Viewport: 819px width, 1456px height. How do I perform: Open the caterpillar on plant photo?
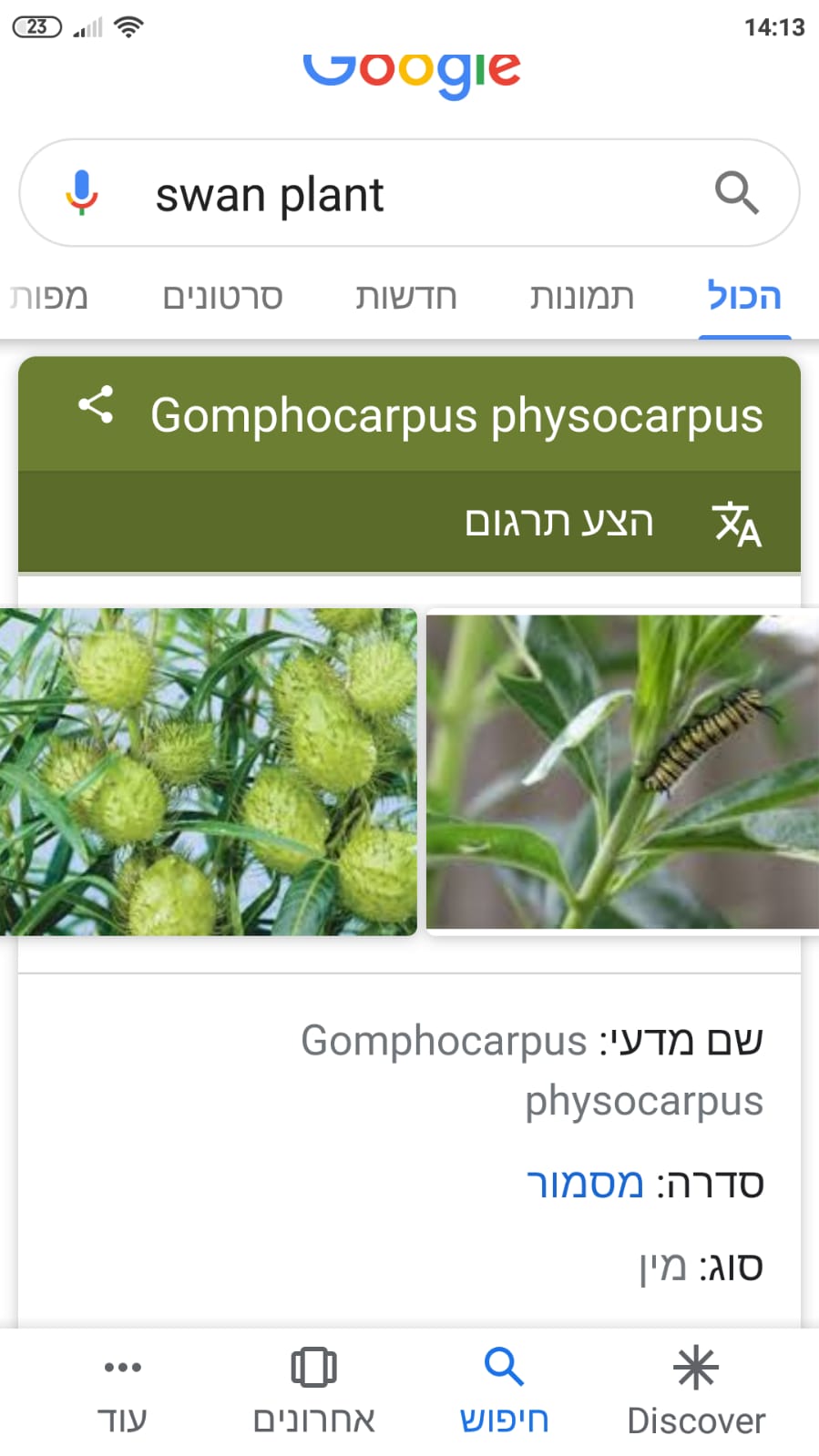622,771
